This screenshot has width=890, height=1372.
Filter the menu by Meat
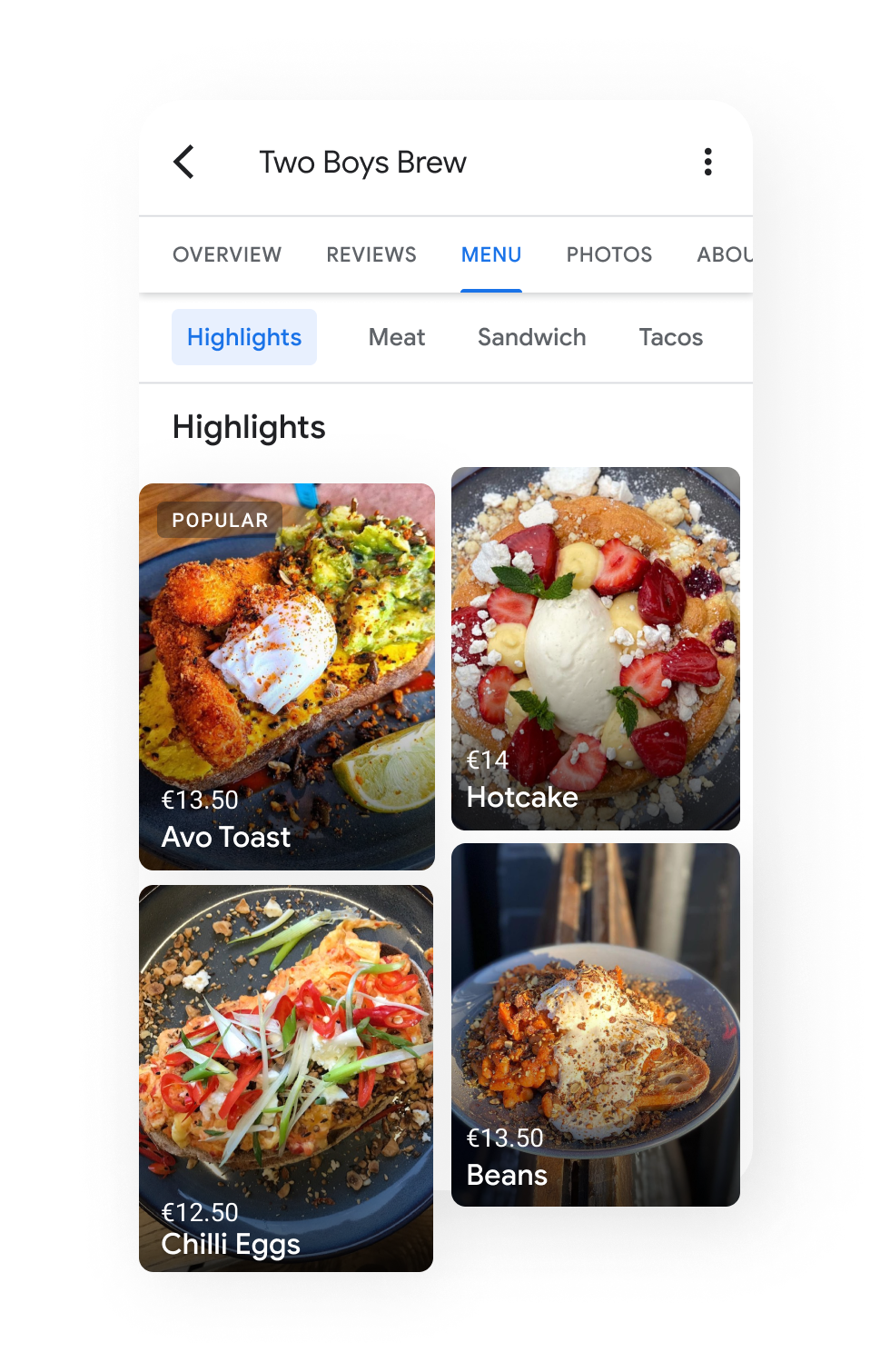[397, 337]
